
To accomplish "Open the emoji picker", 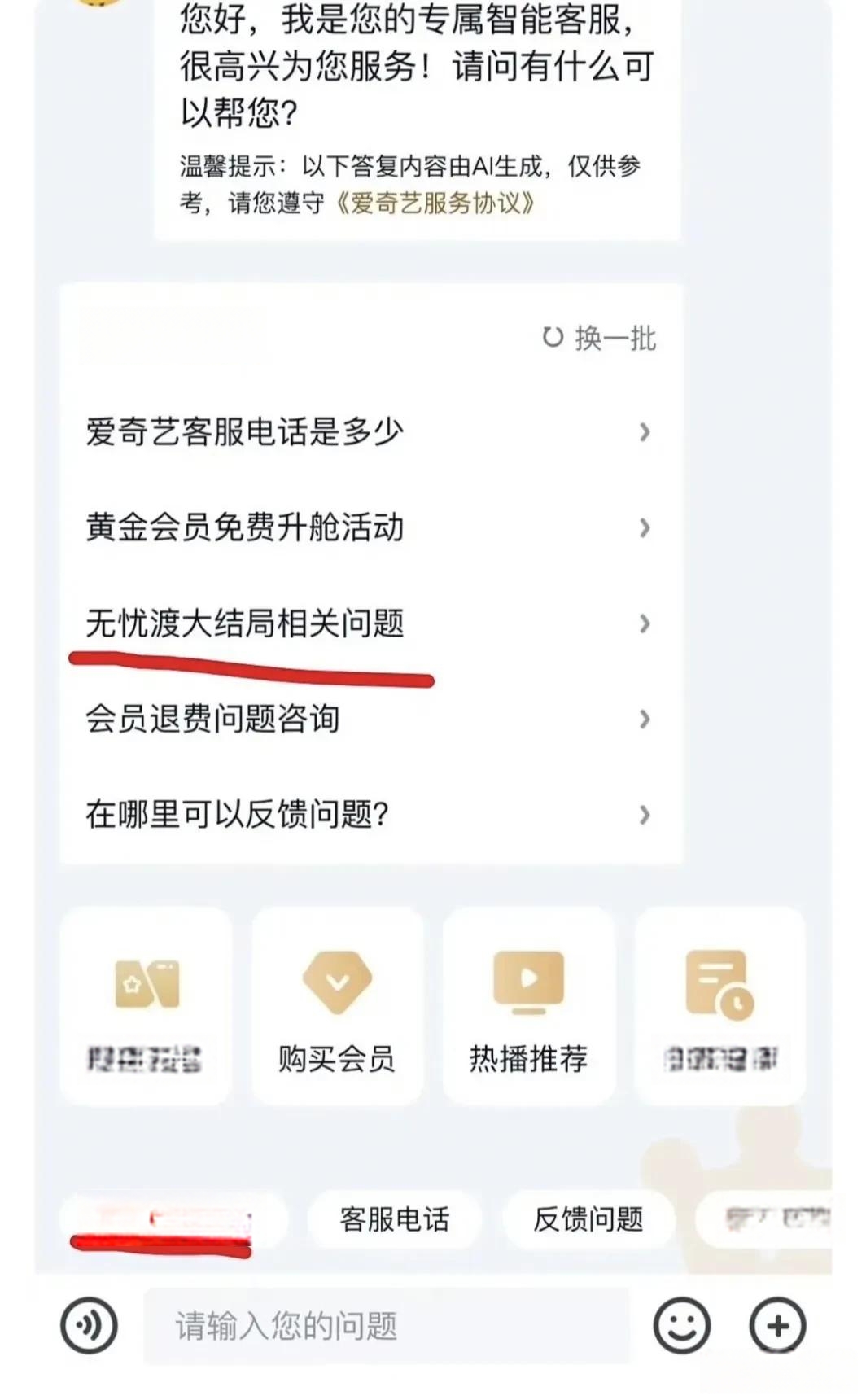I will 682,1325.
